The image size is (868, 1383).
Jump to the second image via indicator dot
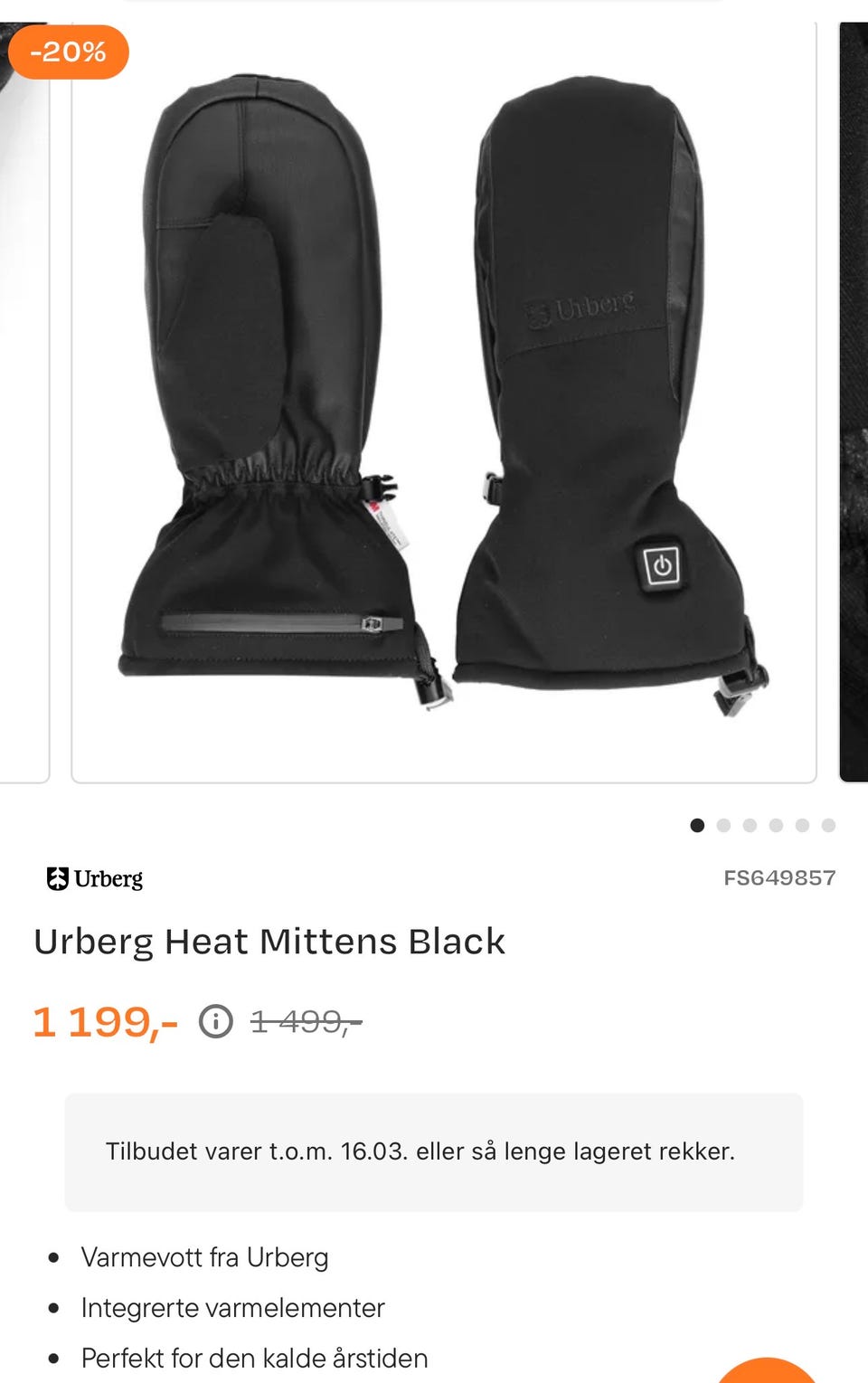pyautogui.click(x=723, y=825)
